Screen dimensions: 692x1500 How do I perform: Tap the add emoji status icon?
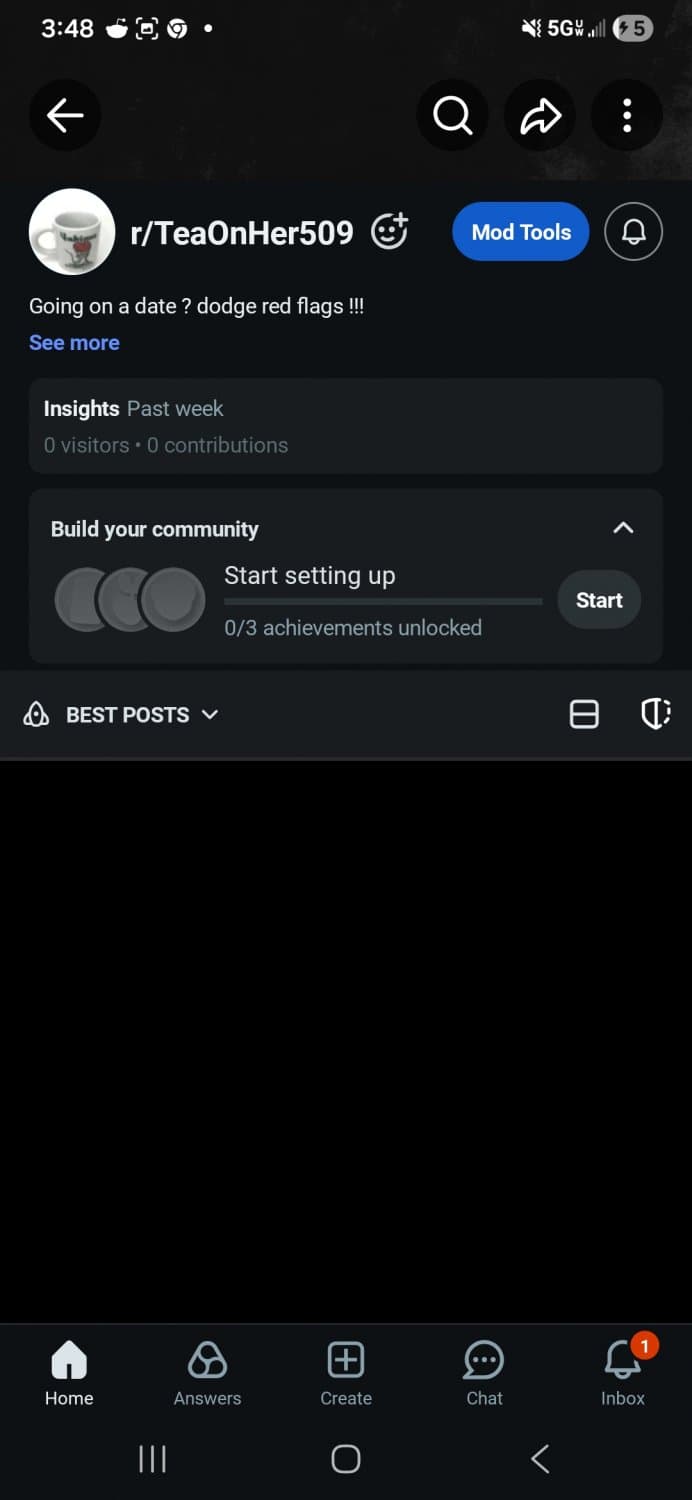(x=389, y=232)
